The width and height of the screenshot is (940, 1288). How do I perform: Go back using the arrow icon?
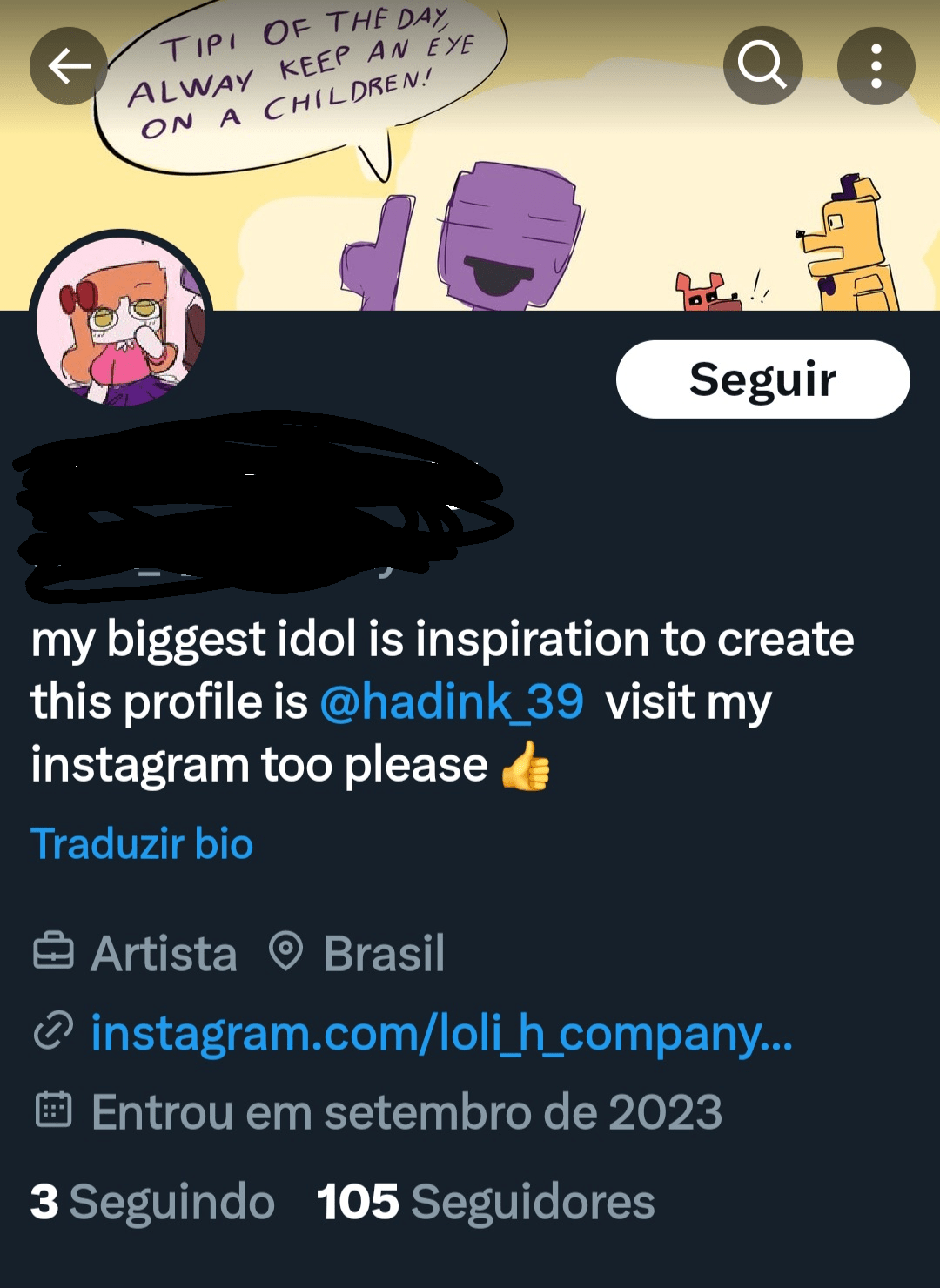click(x=68, y=66)
